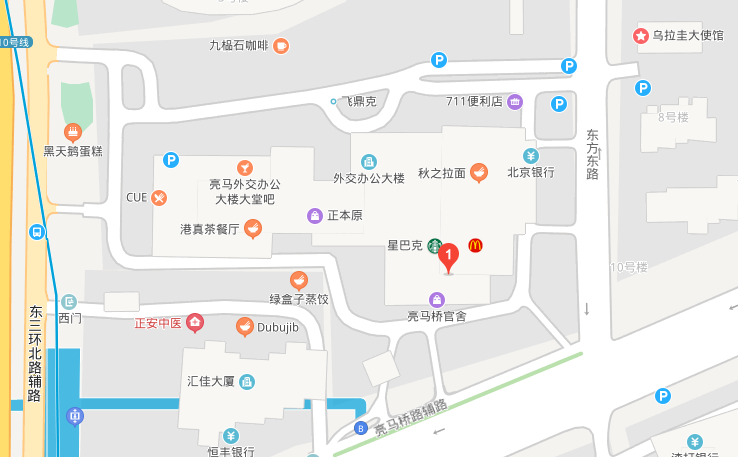Select the 汇佳大厦 building marker
The width and height of the screenshot is (738, 457).
pyautogui.click(x=247, y=381)
